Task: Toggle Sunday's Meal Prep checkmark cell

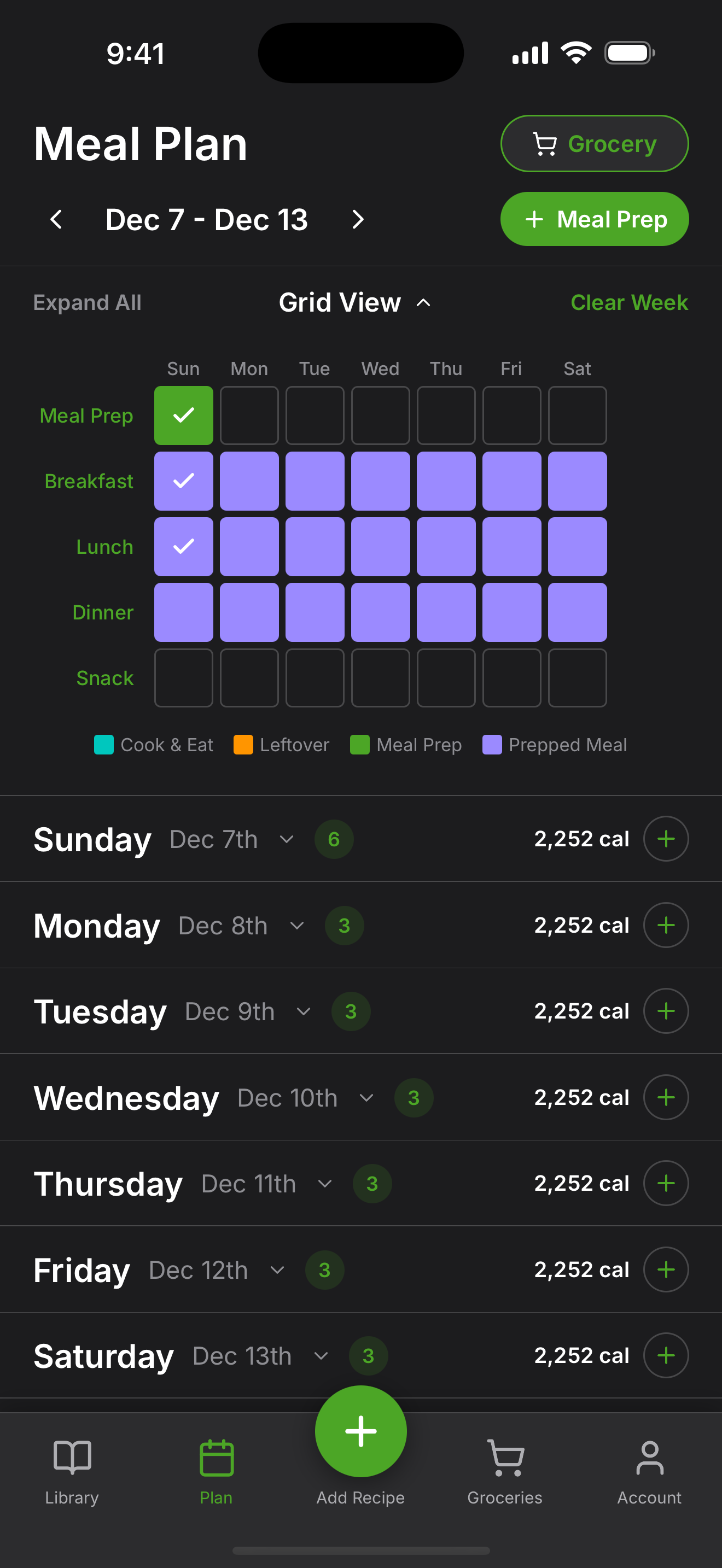Action: click(x=183, y=415)
